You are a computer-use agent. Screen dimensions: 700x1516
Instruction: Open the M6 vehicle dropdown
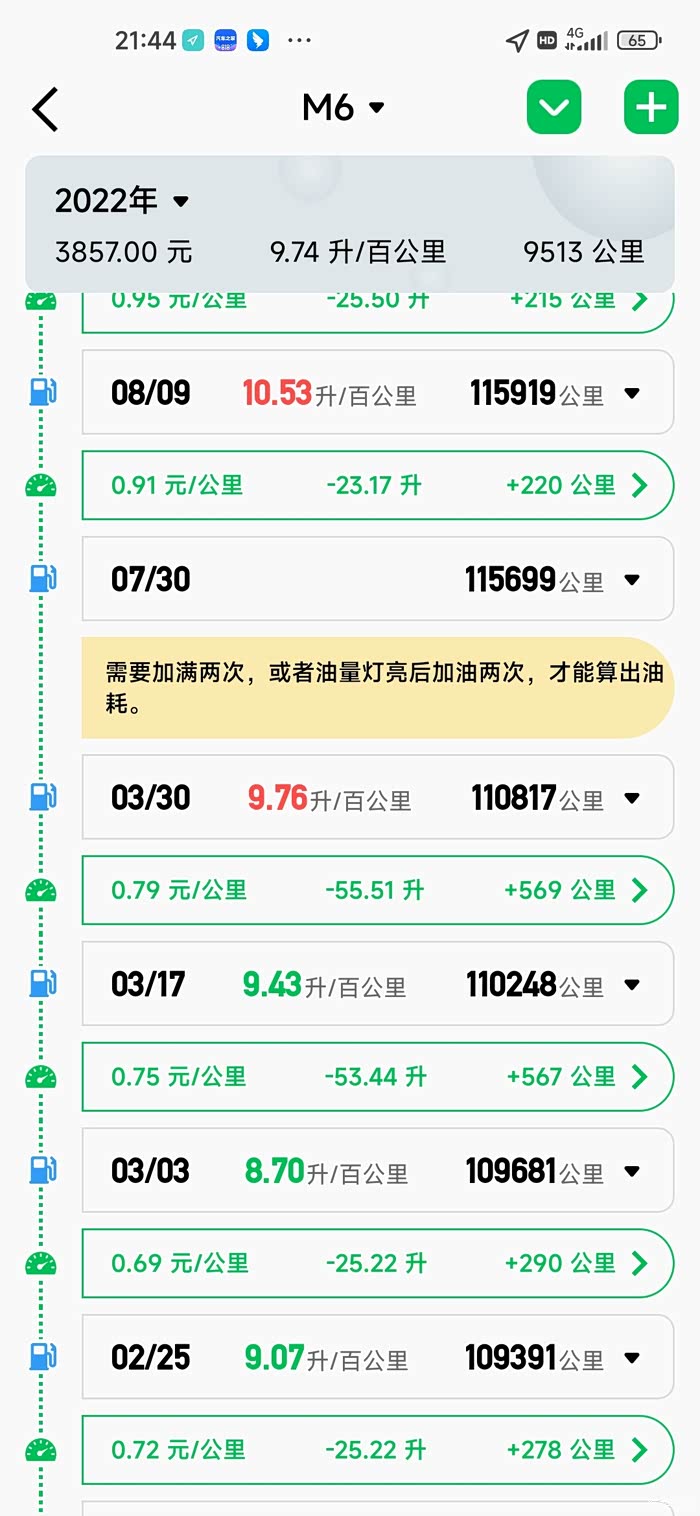pyautogui.click(x=343, y=107)
